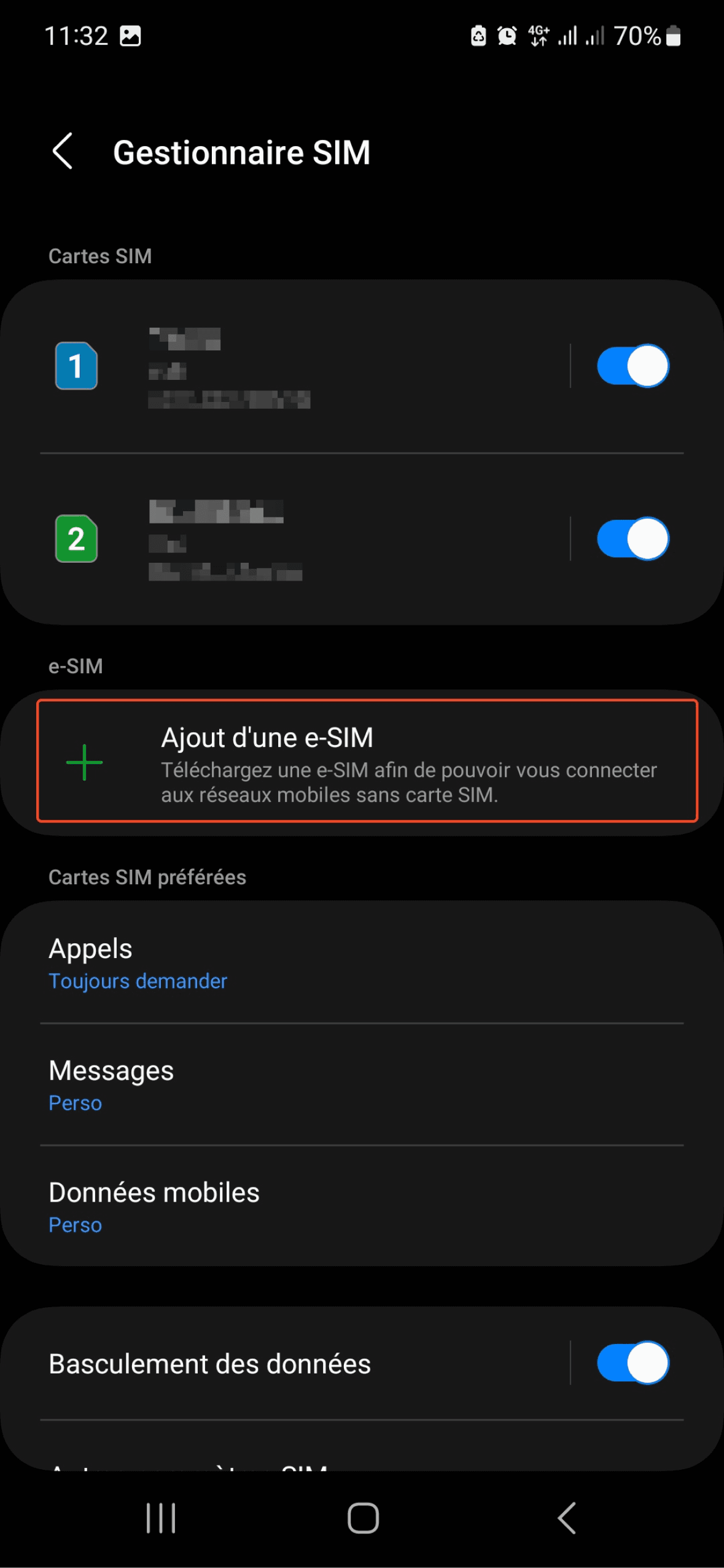Choose preferred SIM for Messages
Screen dimensions: 724x1568
pyautogui.click(x=362, y=1084)
